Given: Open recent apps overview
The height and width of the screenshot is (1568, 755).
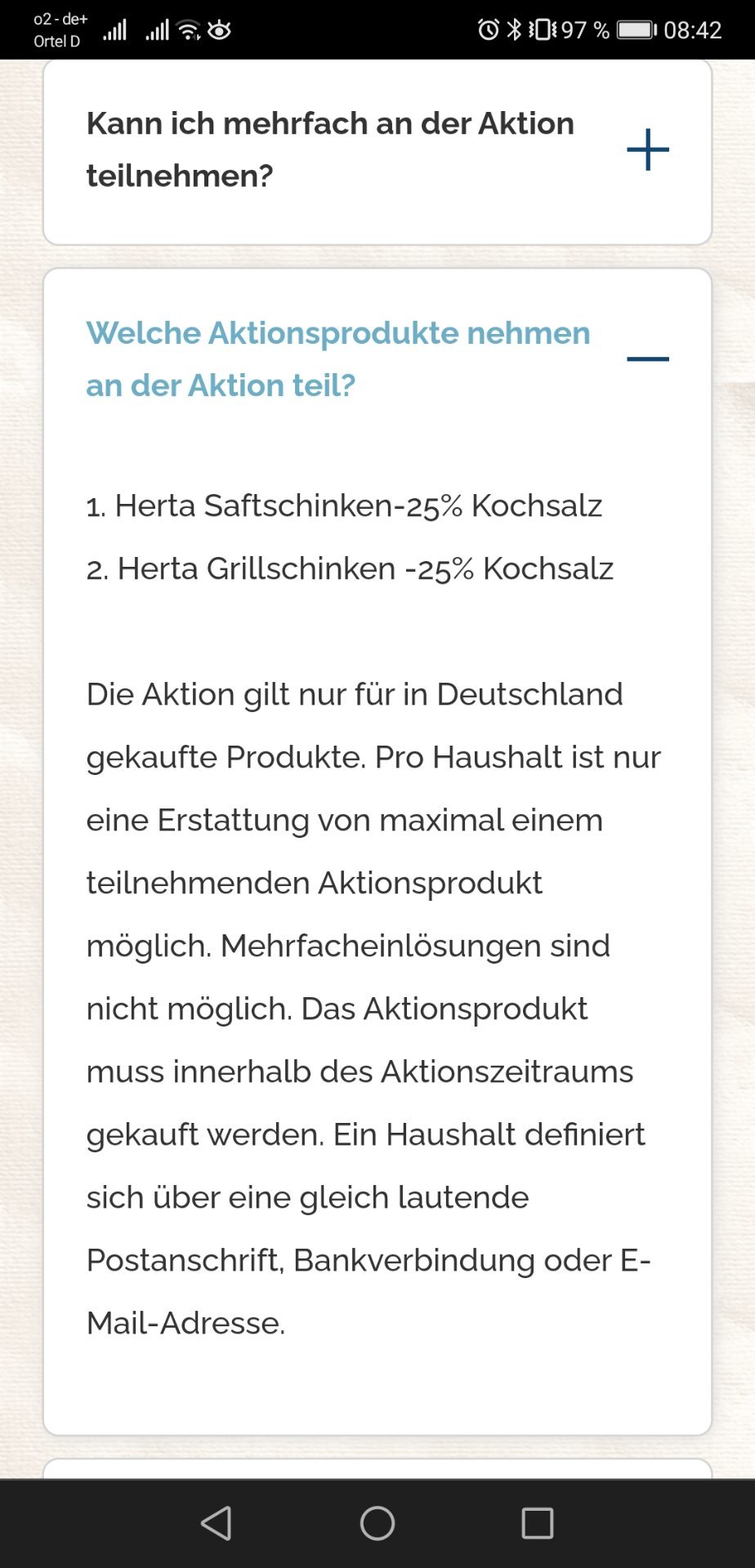Looking at the screenshot, I should 538,1523.
